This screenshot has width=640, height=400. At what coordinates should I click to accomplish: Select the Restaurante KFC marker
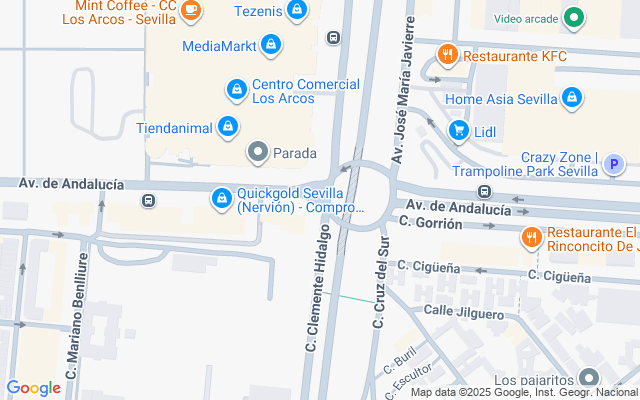(x=448, y=56)
